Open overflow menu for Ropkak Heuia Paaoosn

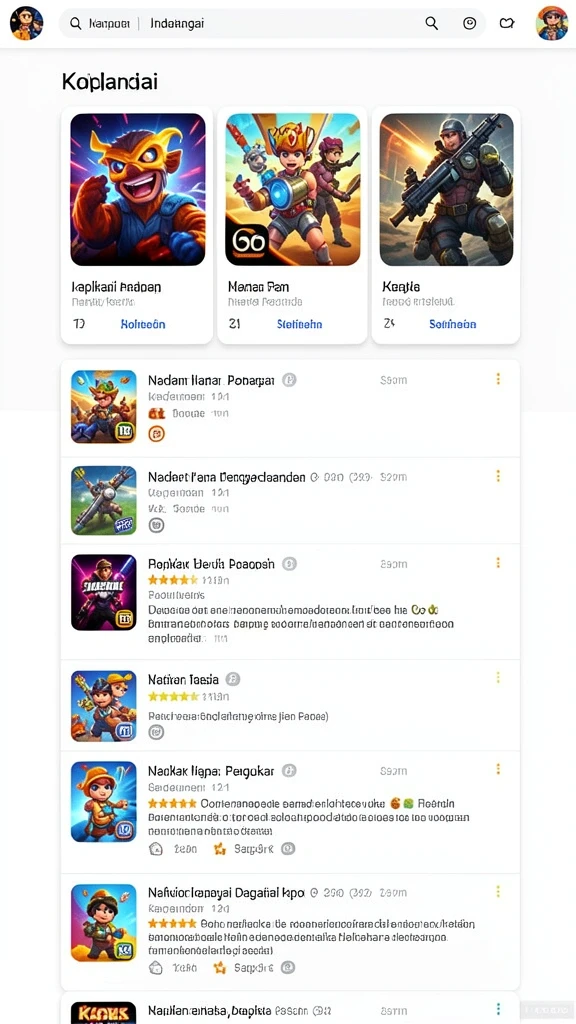point(498,563)
